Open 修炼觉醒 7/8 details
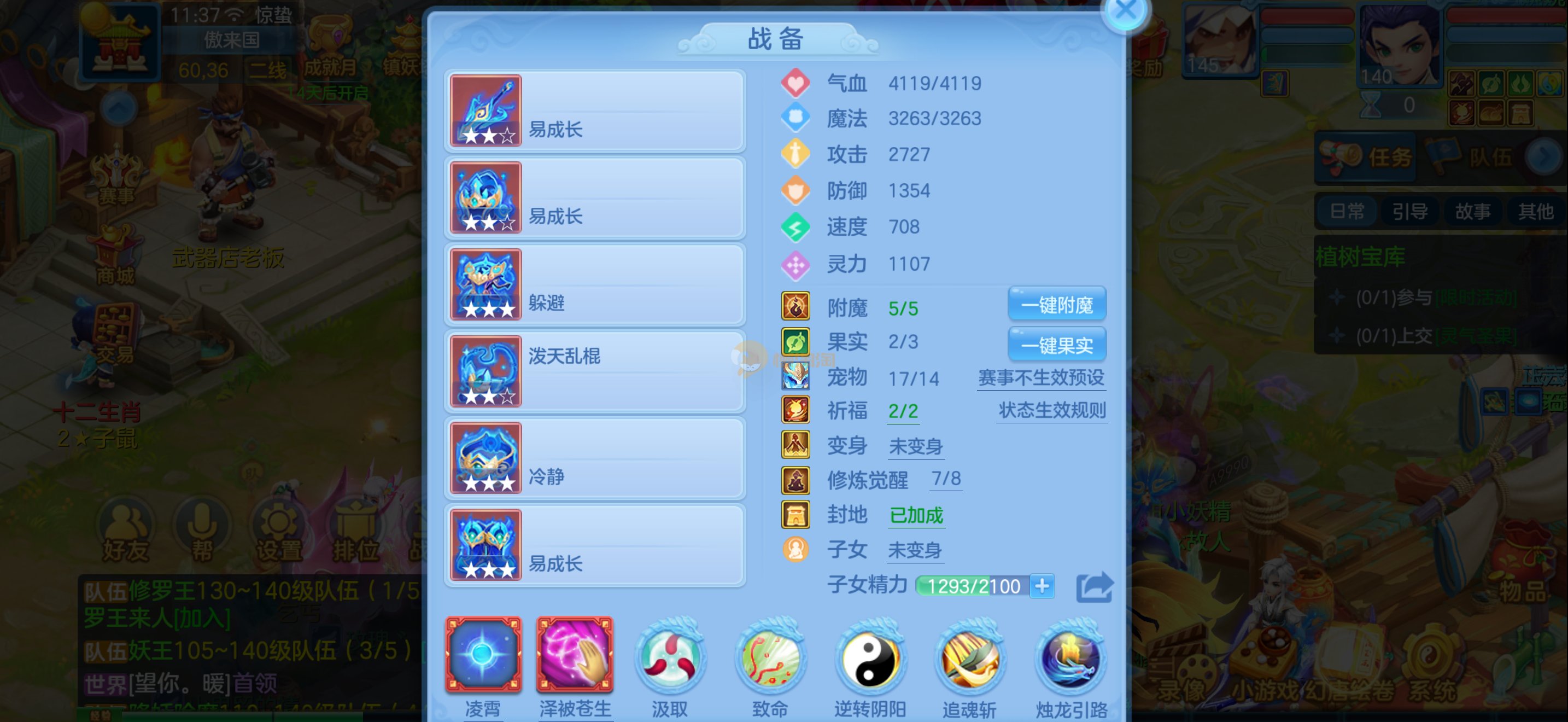 pos(945,480)
